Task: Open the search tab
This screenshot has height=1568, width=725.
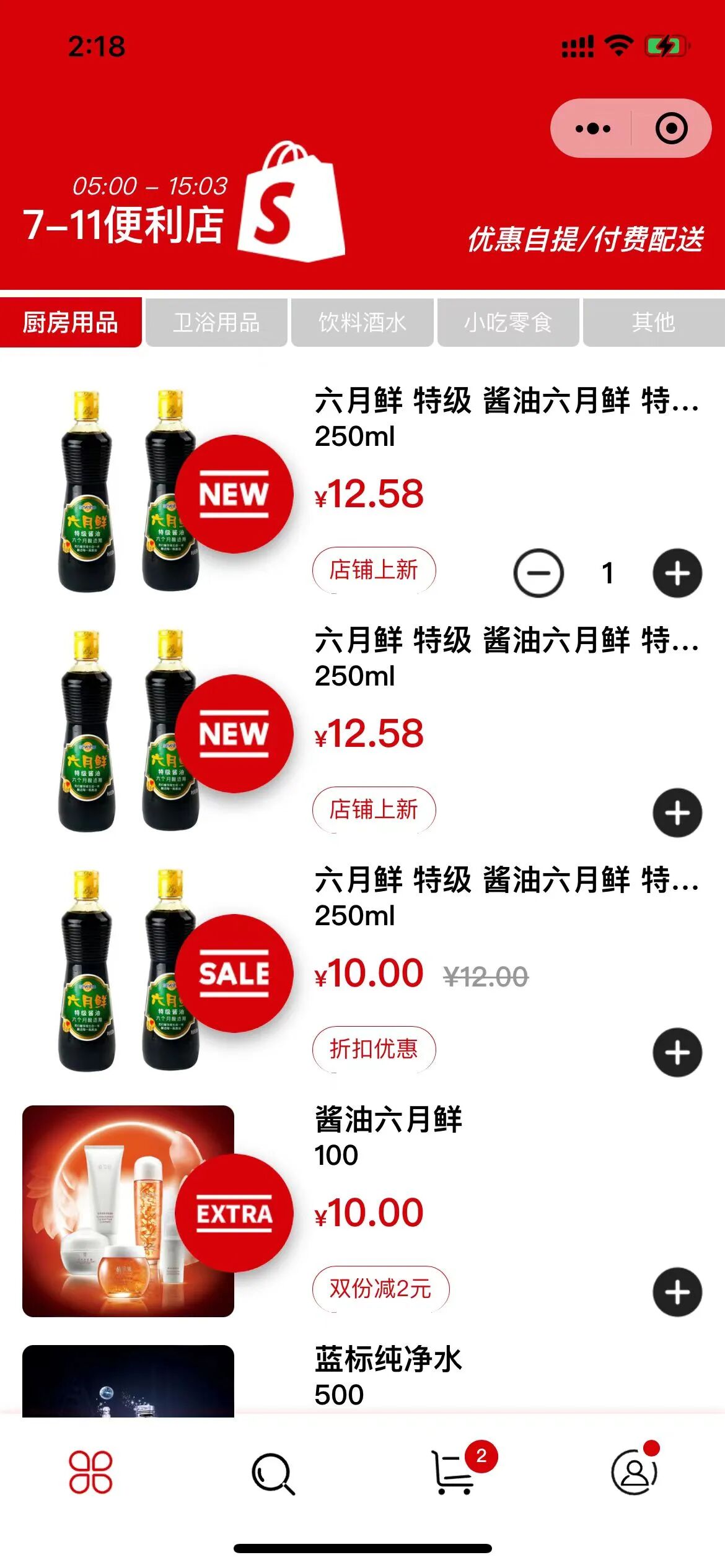Action: pyautogui.click(x=272, y=1473)
